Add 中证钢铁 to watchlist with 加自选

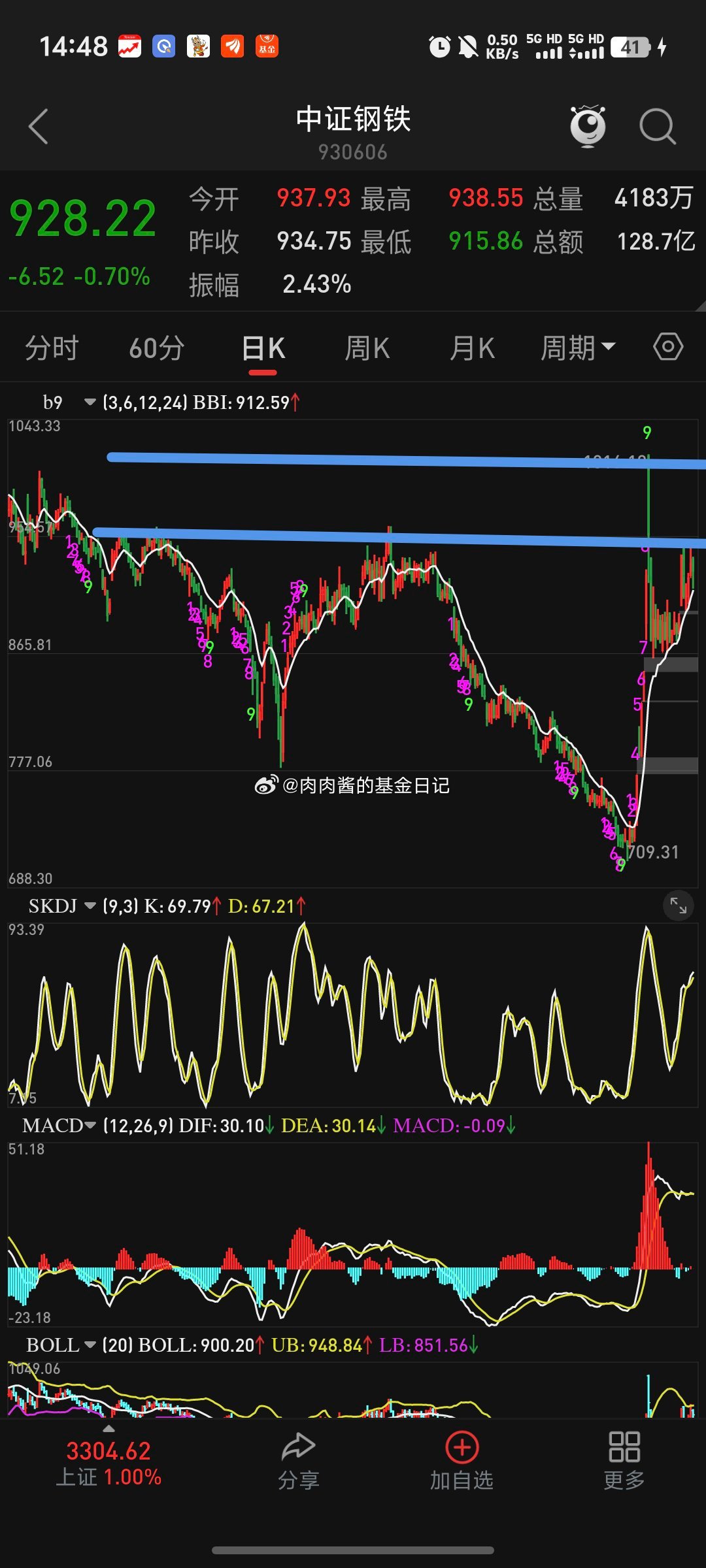tap(462, 1462)
